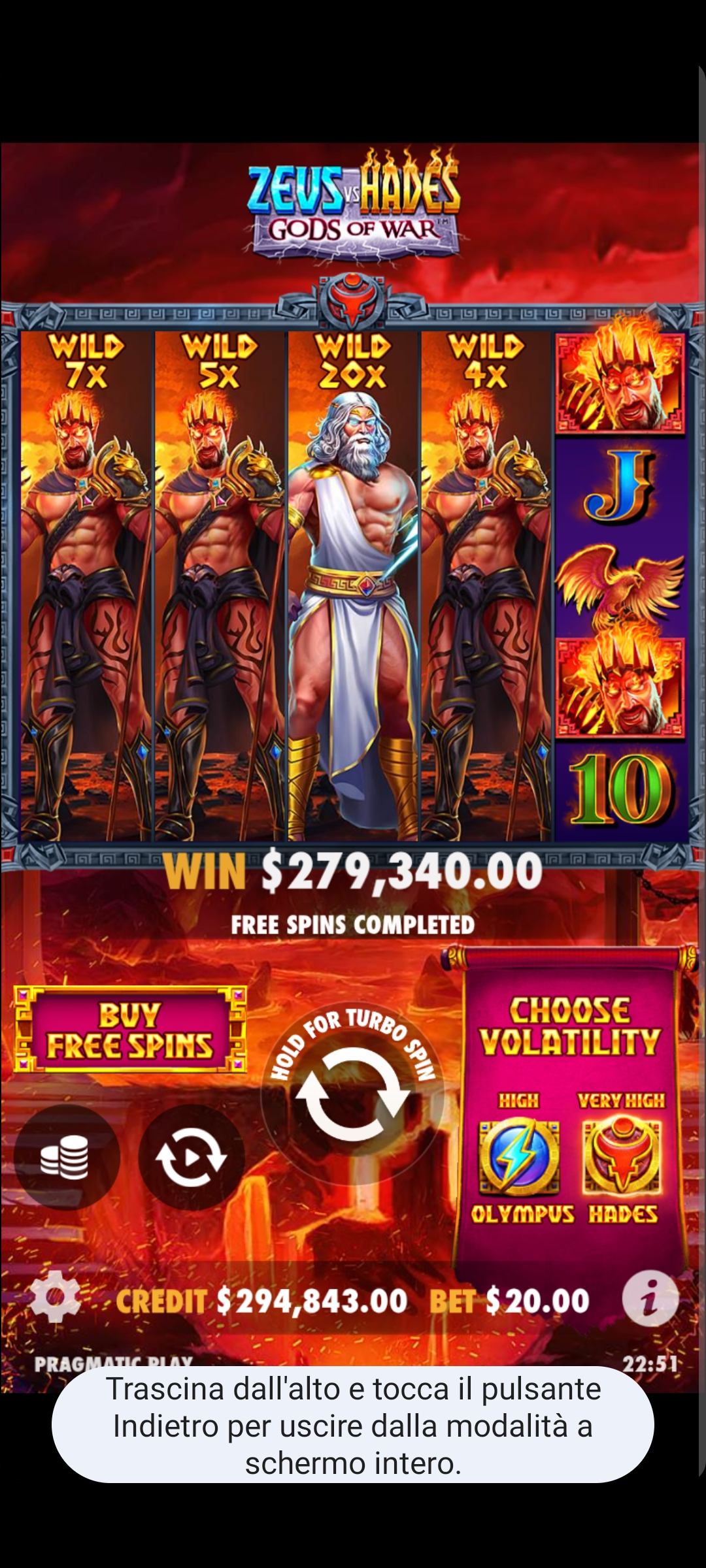Open autoplay settings icon
Image resolution: width=706 pixels, height=1568 pixels.
[x=191, y=1157]
